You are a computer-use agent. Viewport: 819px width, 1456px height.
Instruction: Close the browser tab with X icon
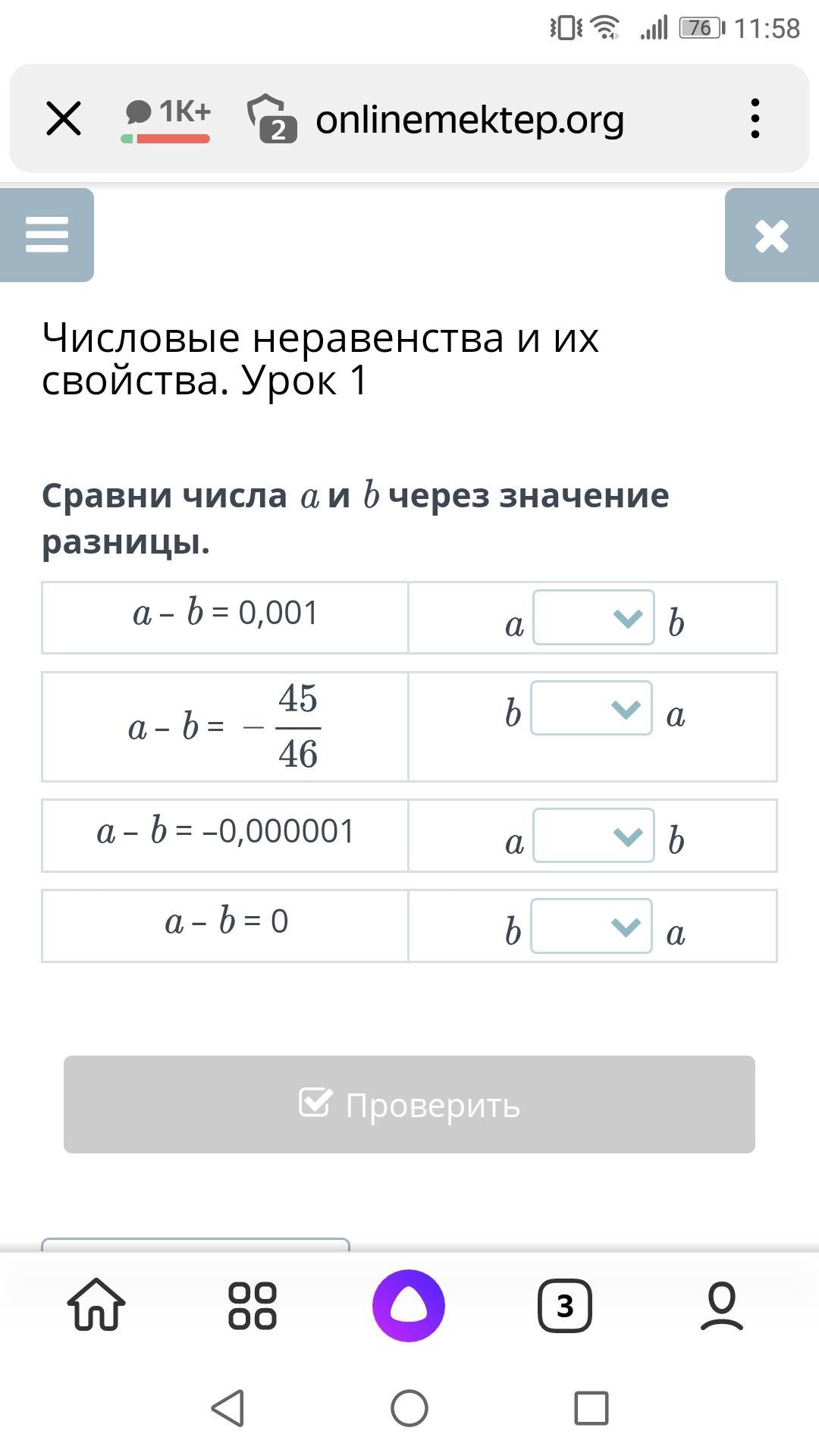coord(64,118)
